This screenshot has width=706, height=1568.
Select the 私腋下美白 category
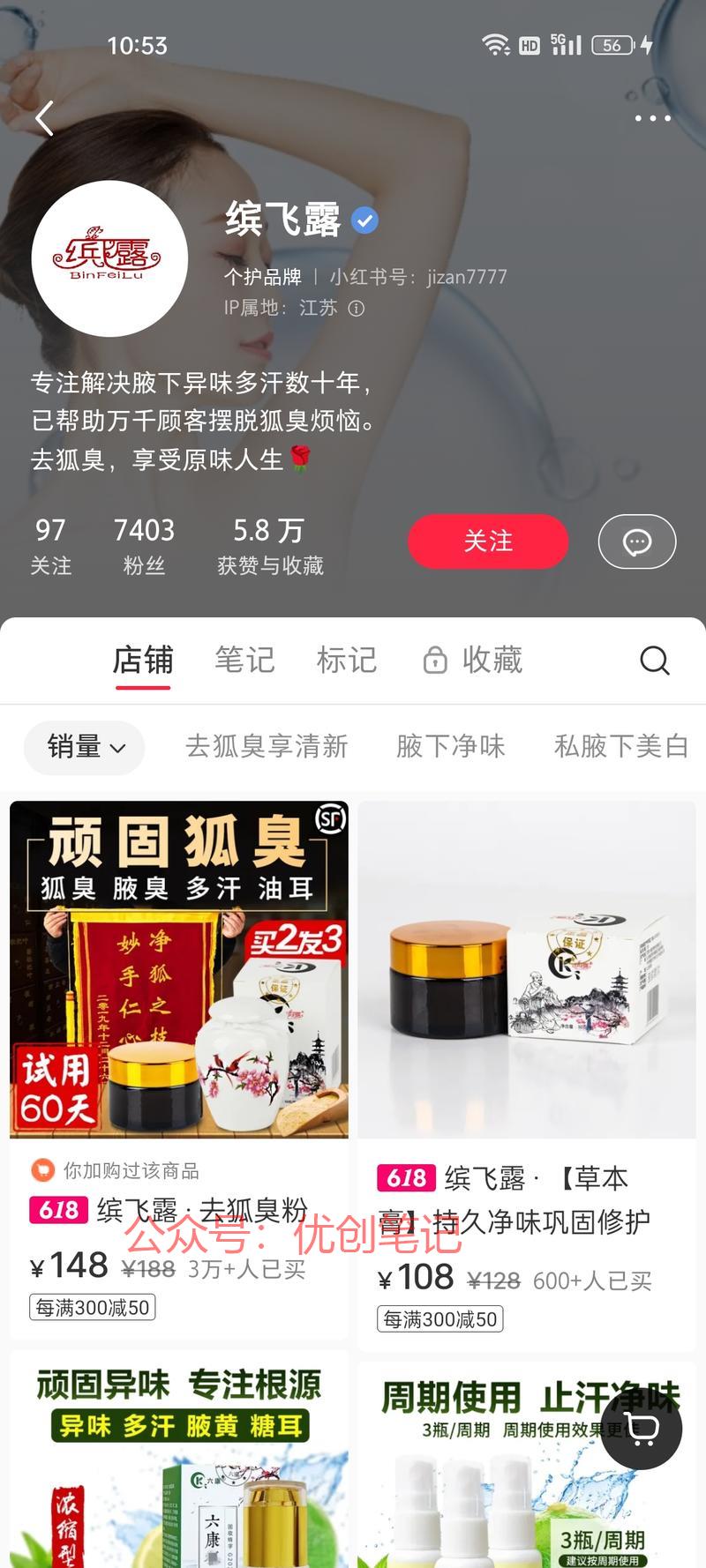(621, 746)
